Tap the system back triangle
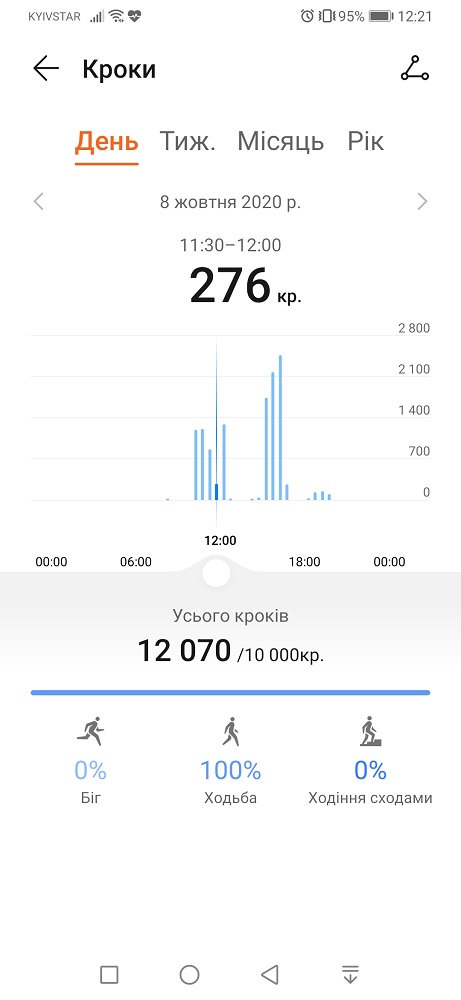 (x=270, y=974)
